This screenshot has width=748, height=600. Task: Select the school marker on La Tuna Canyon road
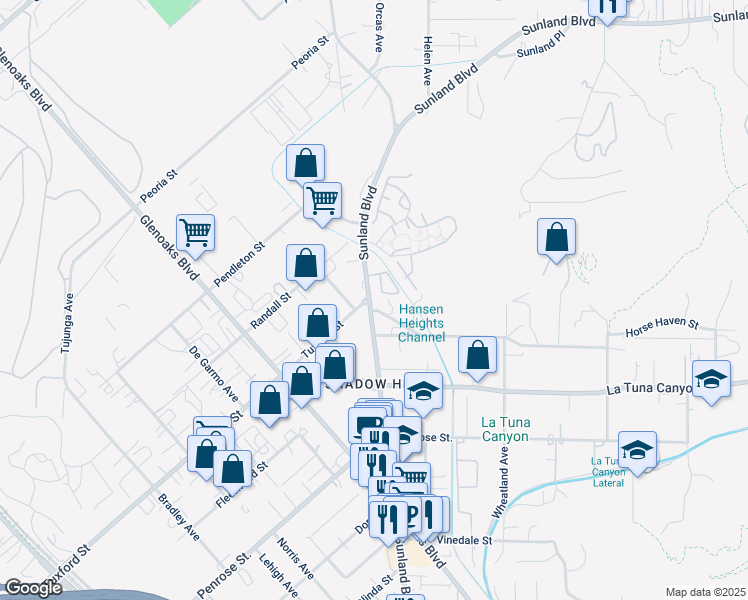point(711,380)
